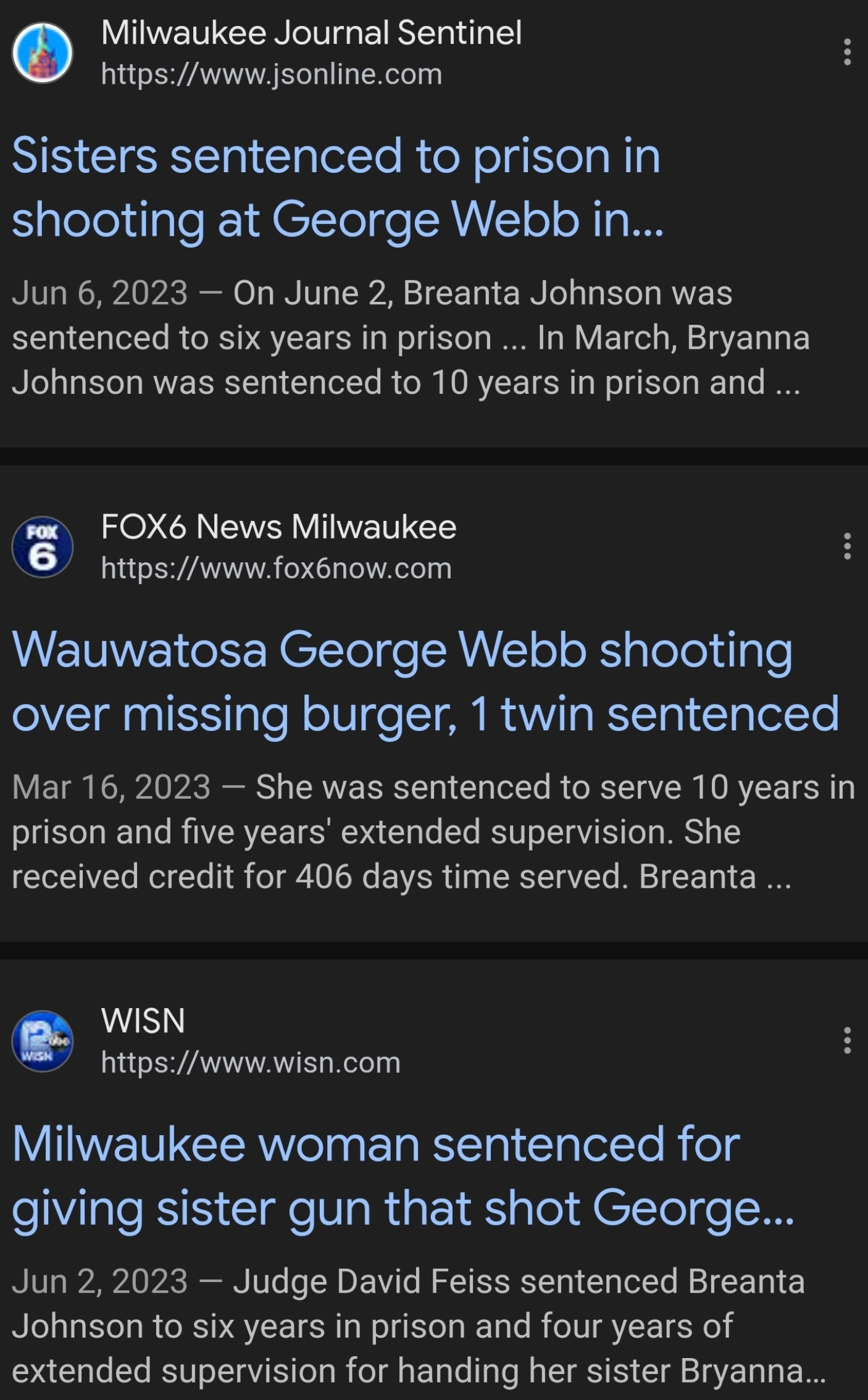Open overflow menu for Milwaukee Journal Sentinel result

point(847,52)
